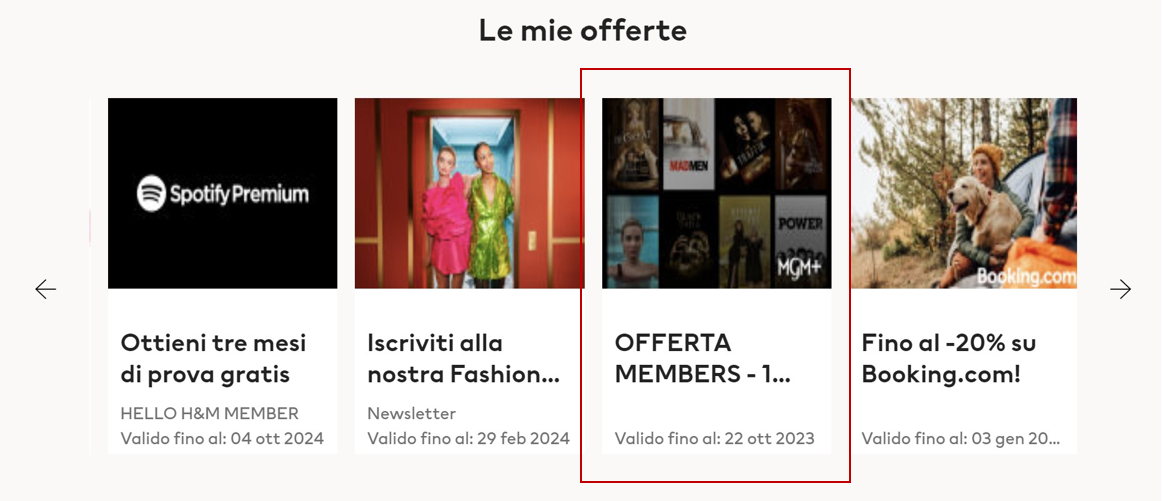This screenshot has width=1162, height=501.
Task: Show next offers with the right arrow
Action: [x=1120, y=290]
